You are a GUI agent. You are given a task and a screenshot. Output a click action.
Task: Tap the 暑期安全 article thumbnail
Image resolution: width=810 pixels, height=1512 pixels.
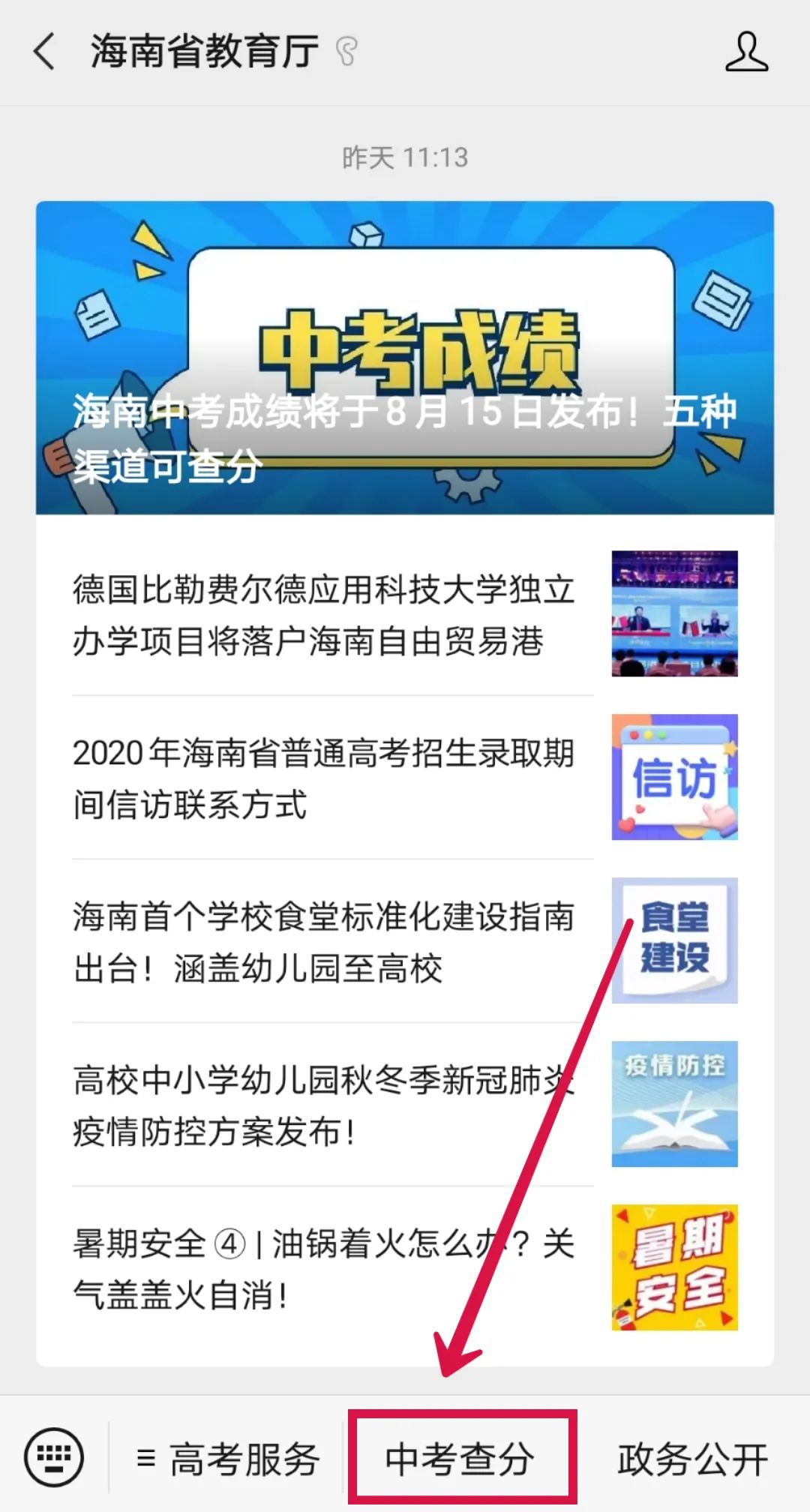pos(674,1266)
